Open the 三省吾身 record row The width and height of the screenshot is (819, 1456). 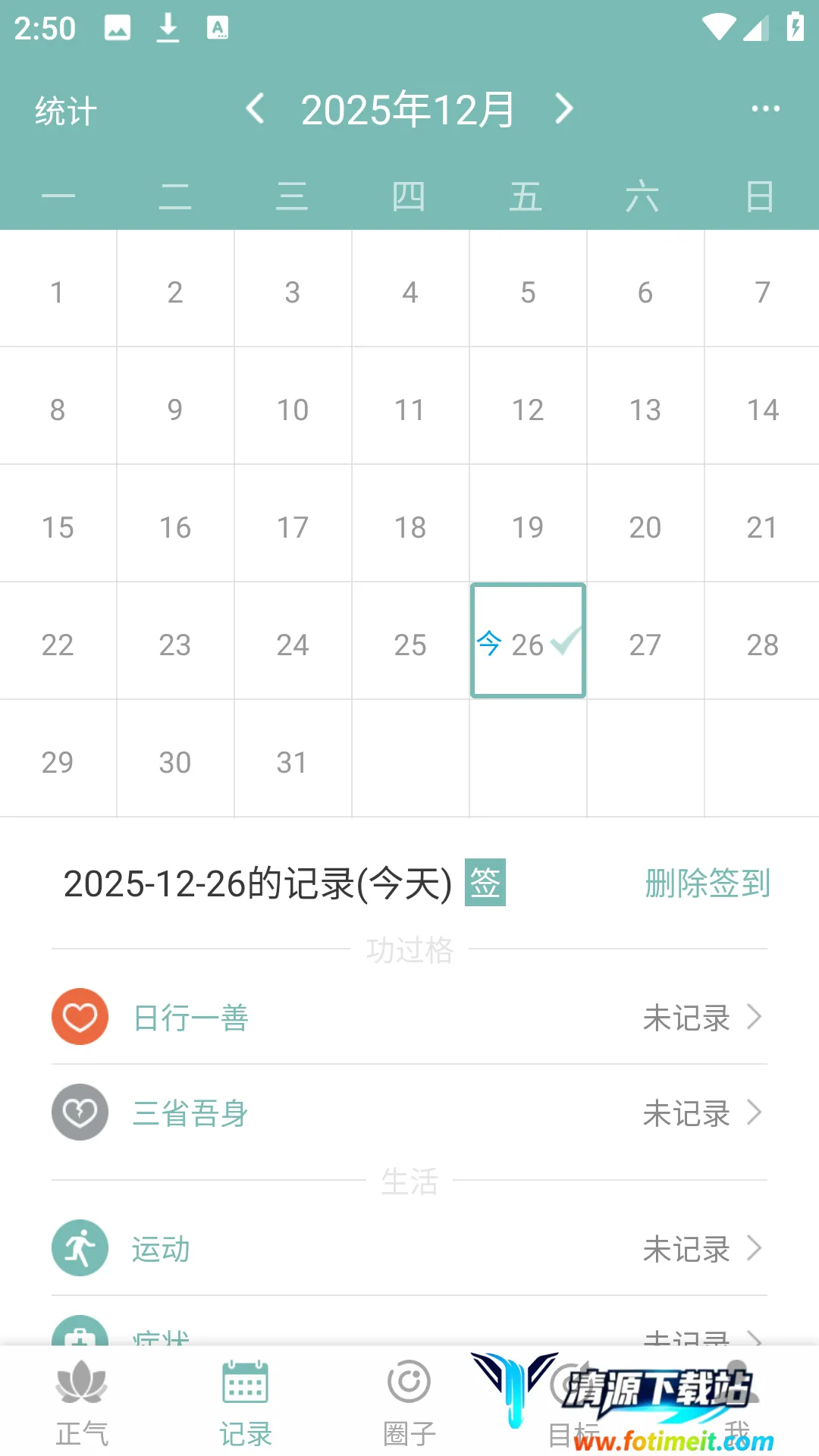pos(409,1112)
